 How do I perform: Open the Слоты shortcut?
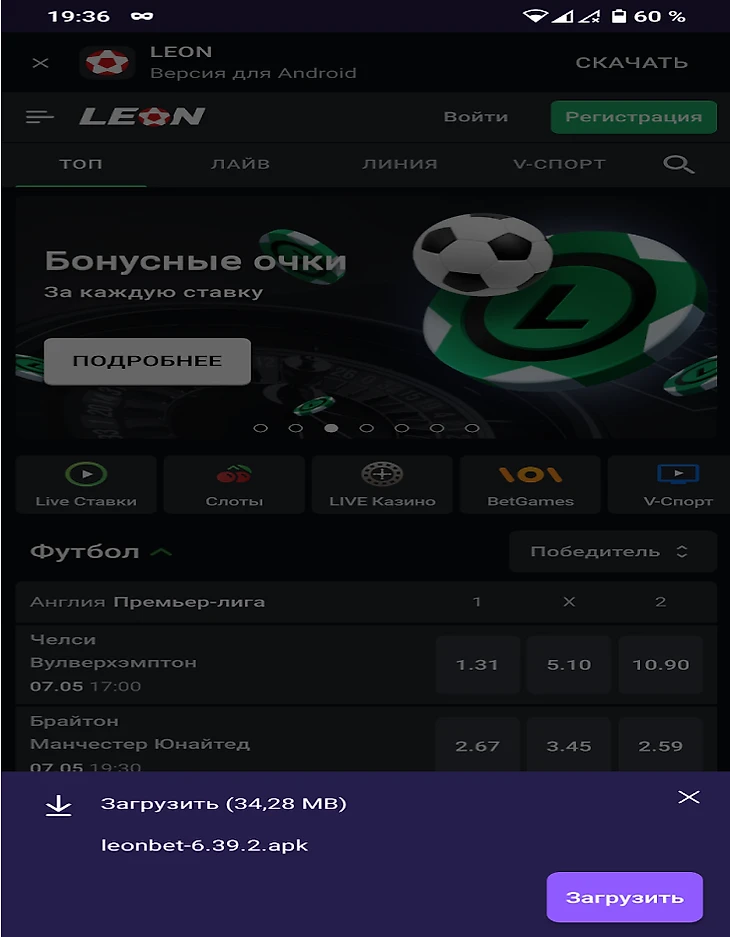(234, 485)
